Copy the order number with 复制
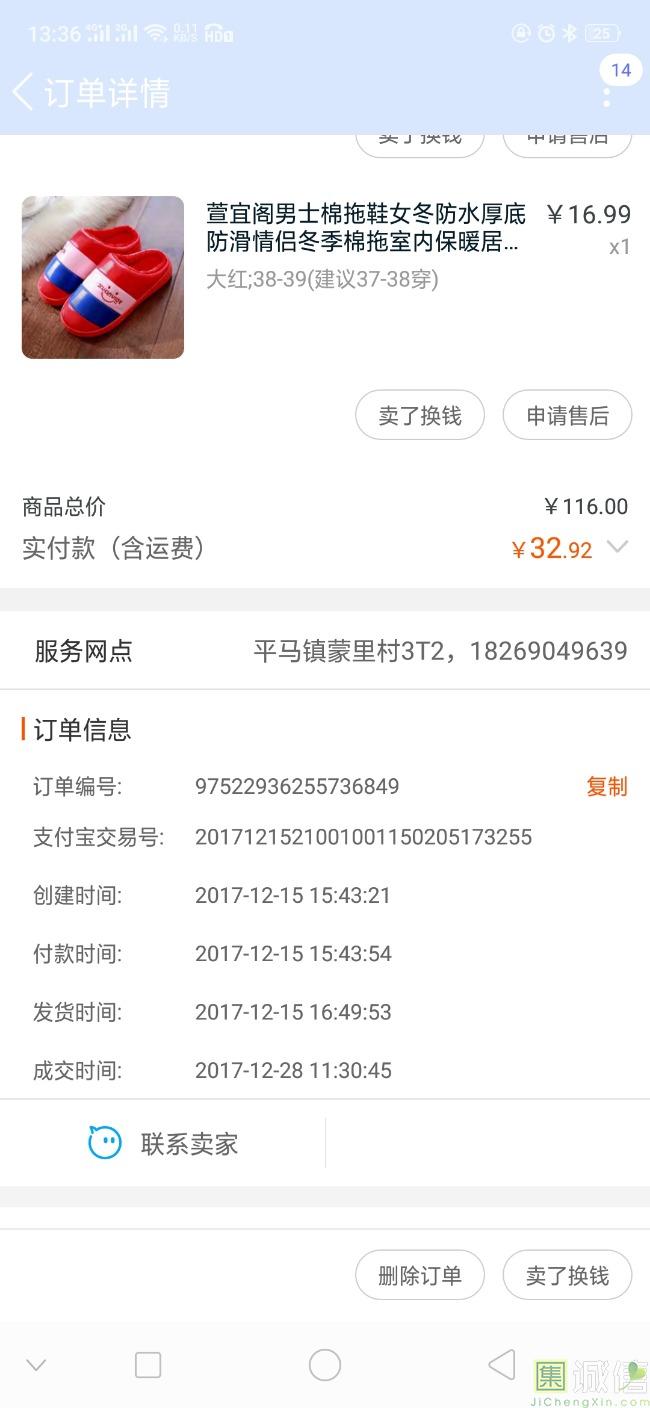The height and width of the screenshot is (1408, 650). point(606,787)
